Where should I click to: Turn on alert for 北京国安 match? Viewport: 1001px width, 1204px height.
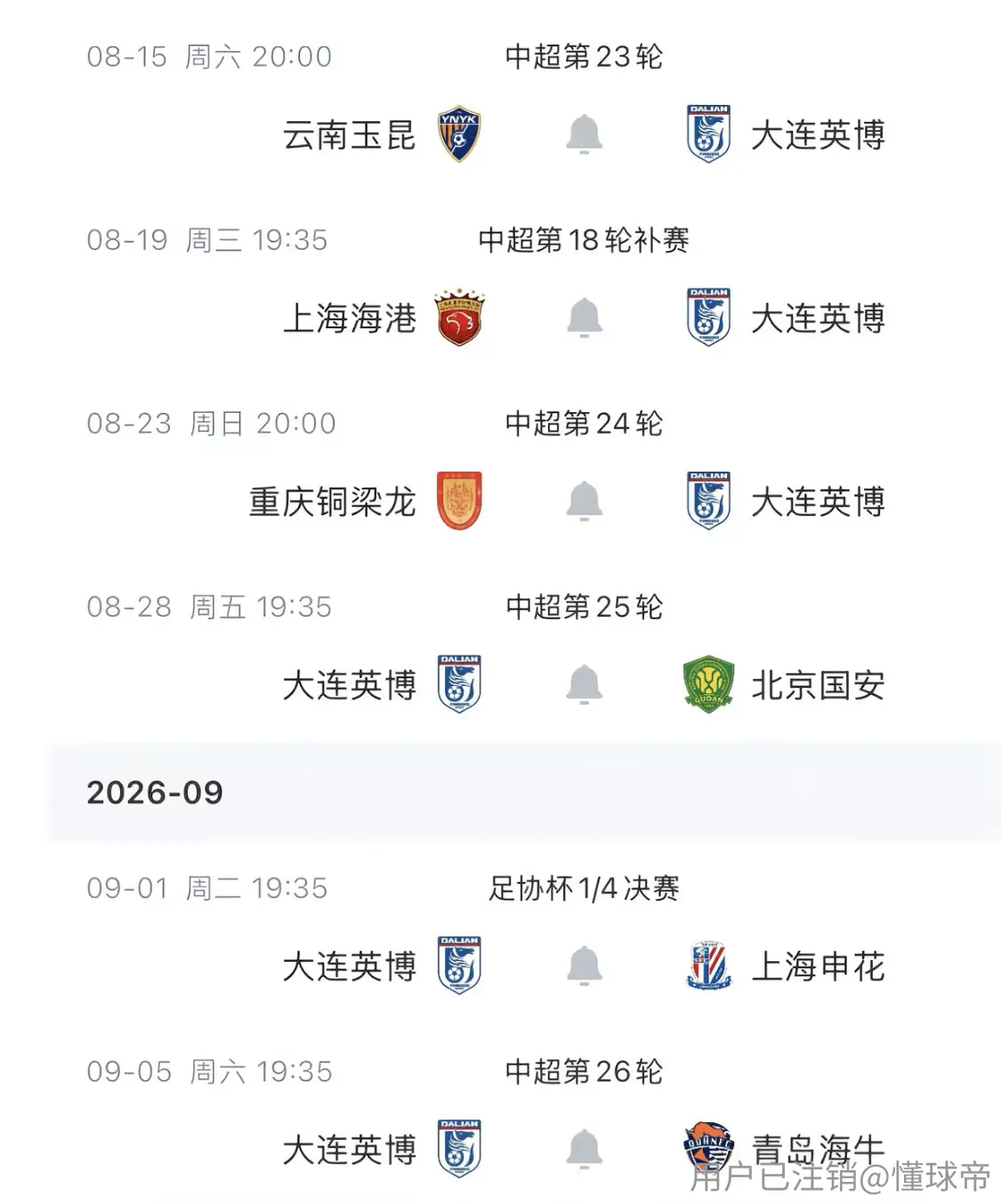[x=584, y=685]
